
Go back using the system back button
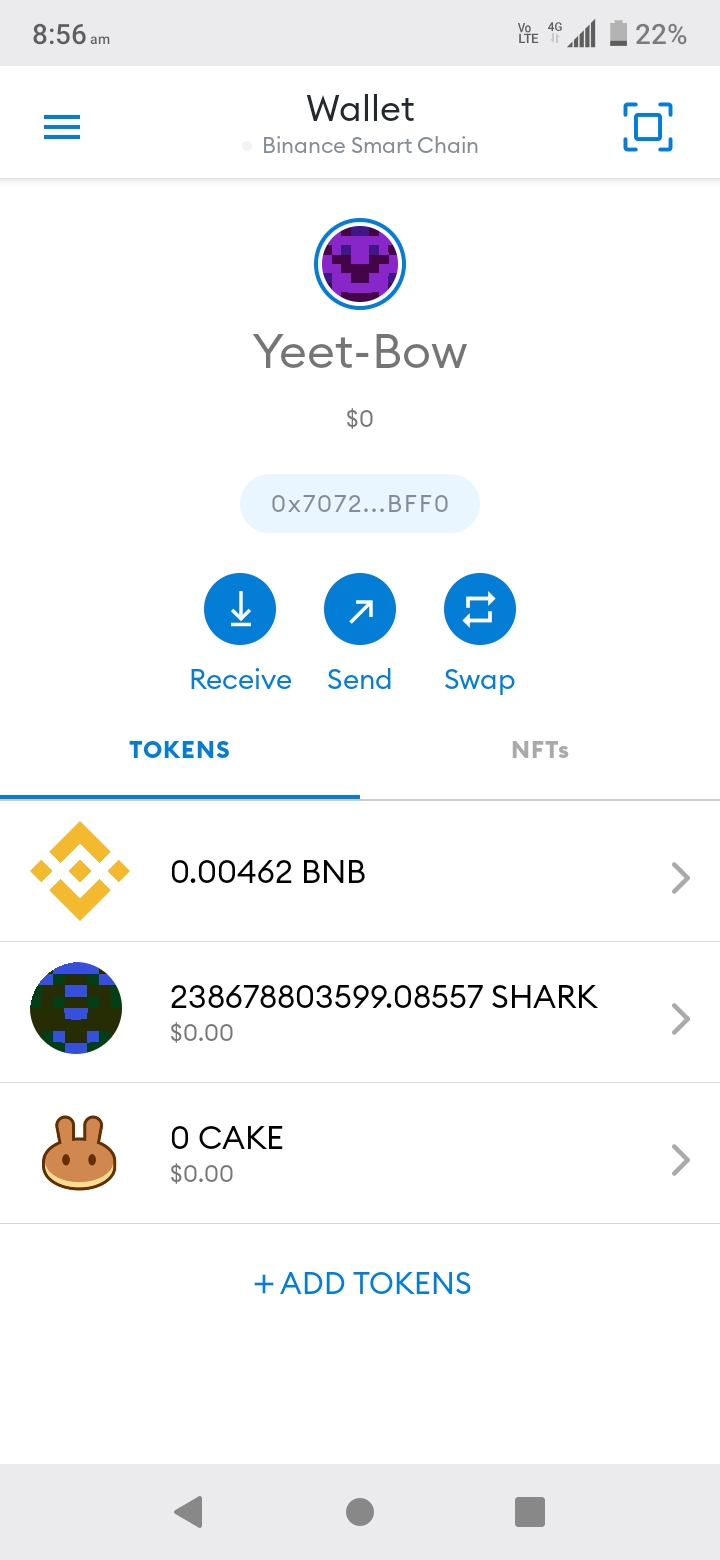pyautogui.click(x=188, y=1511)
